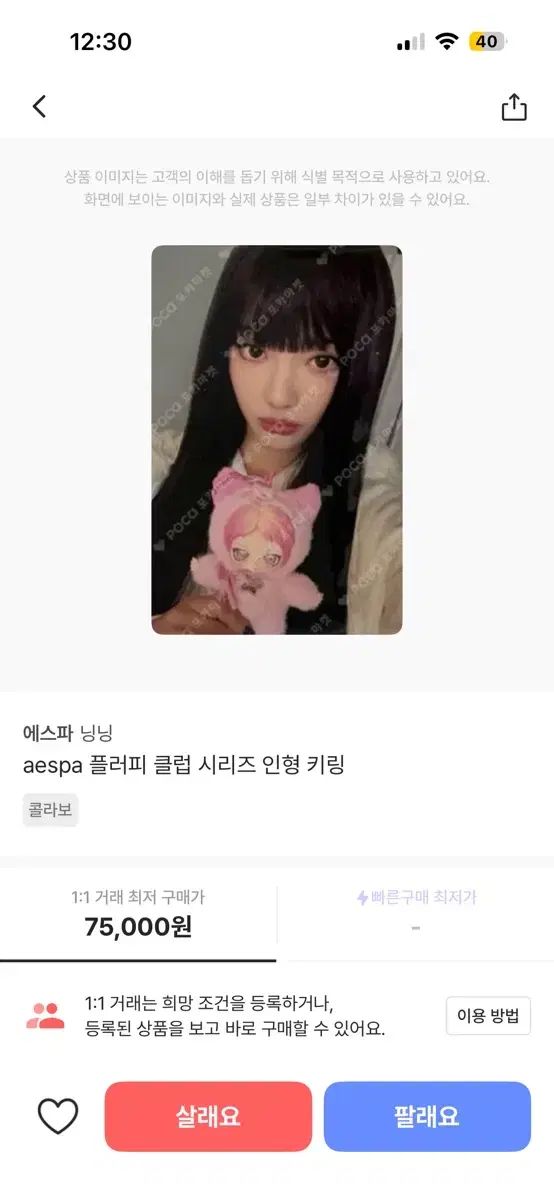Switch to the 빠른구매 최저가 tab
Screen dimensions: 554x1200
[416, 915]
